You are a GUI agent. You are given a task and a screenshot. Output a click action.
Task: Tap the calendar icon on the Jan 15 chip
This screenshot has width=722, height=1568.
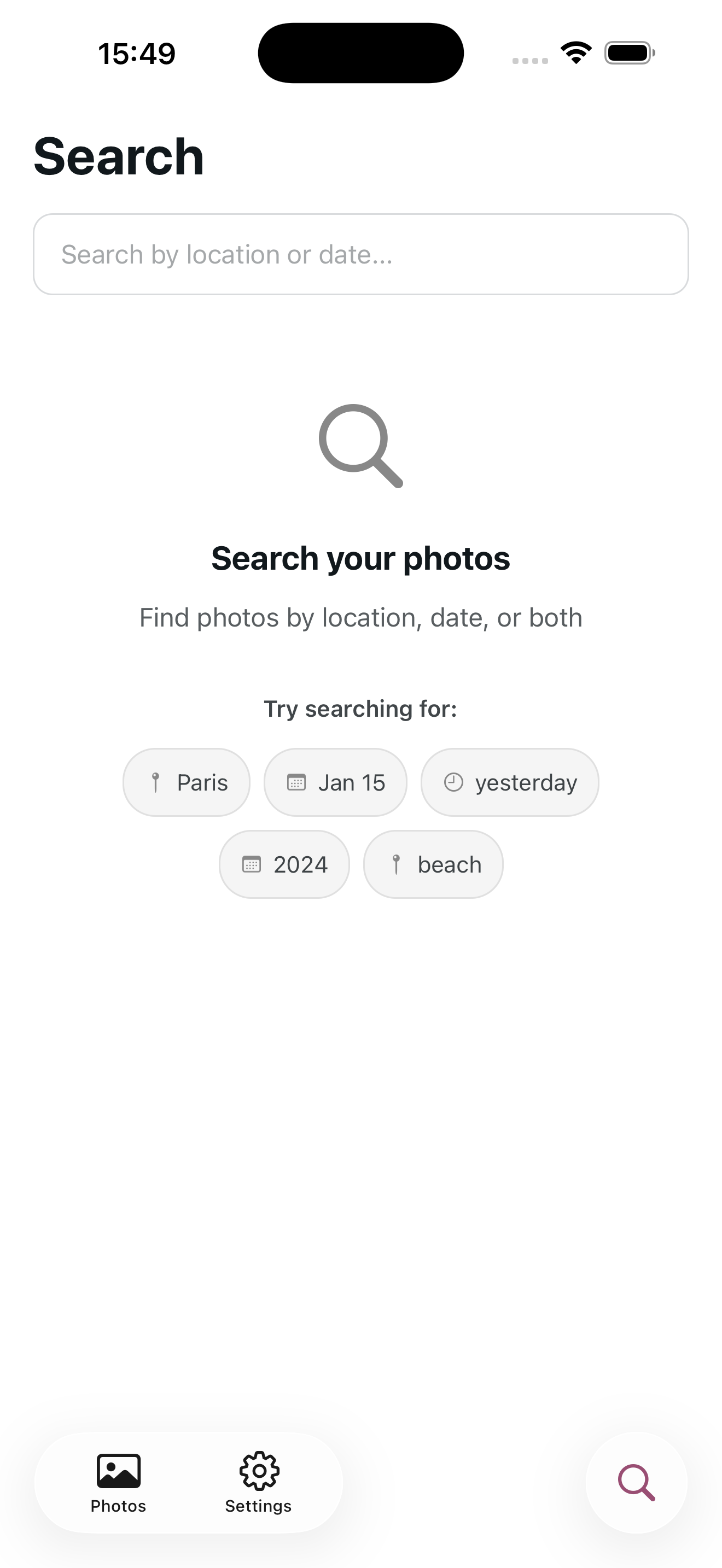[x=296, y=782]
